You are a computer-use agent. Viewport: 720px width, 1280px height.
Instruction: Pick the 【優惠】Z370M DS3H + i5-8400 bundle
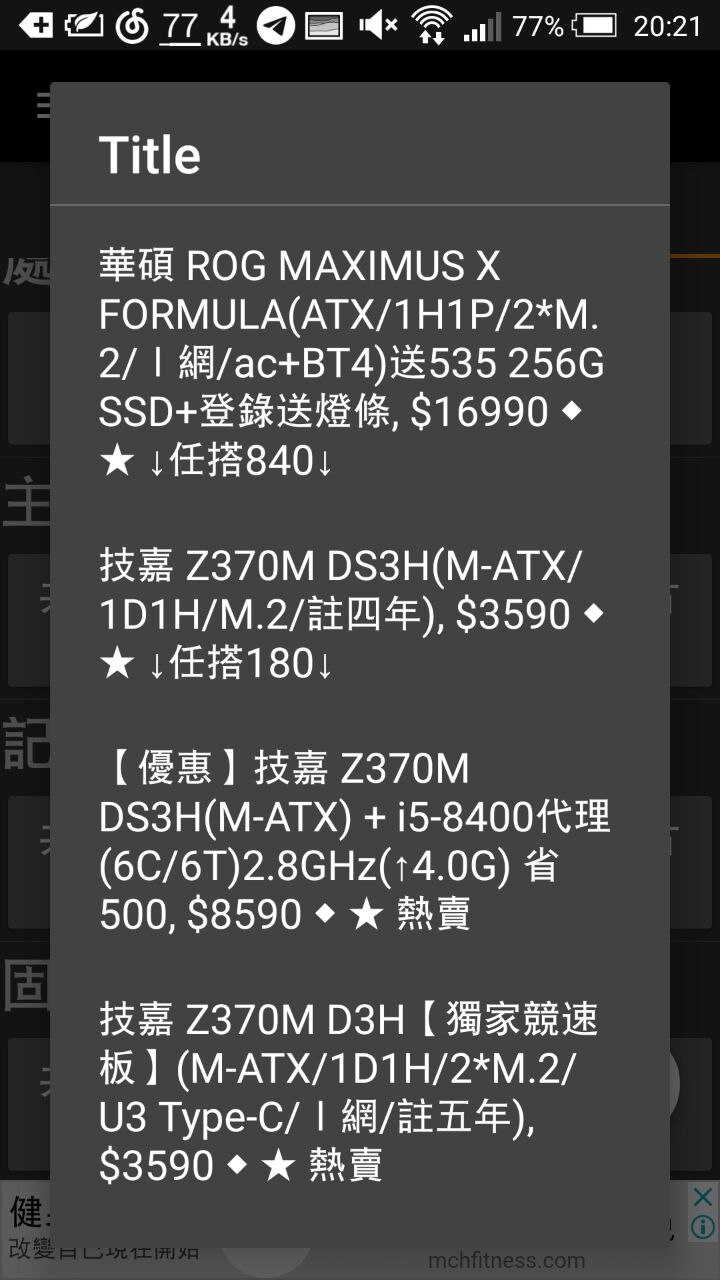360,842
